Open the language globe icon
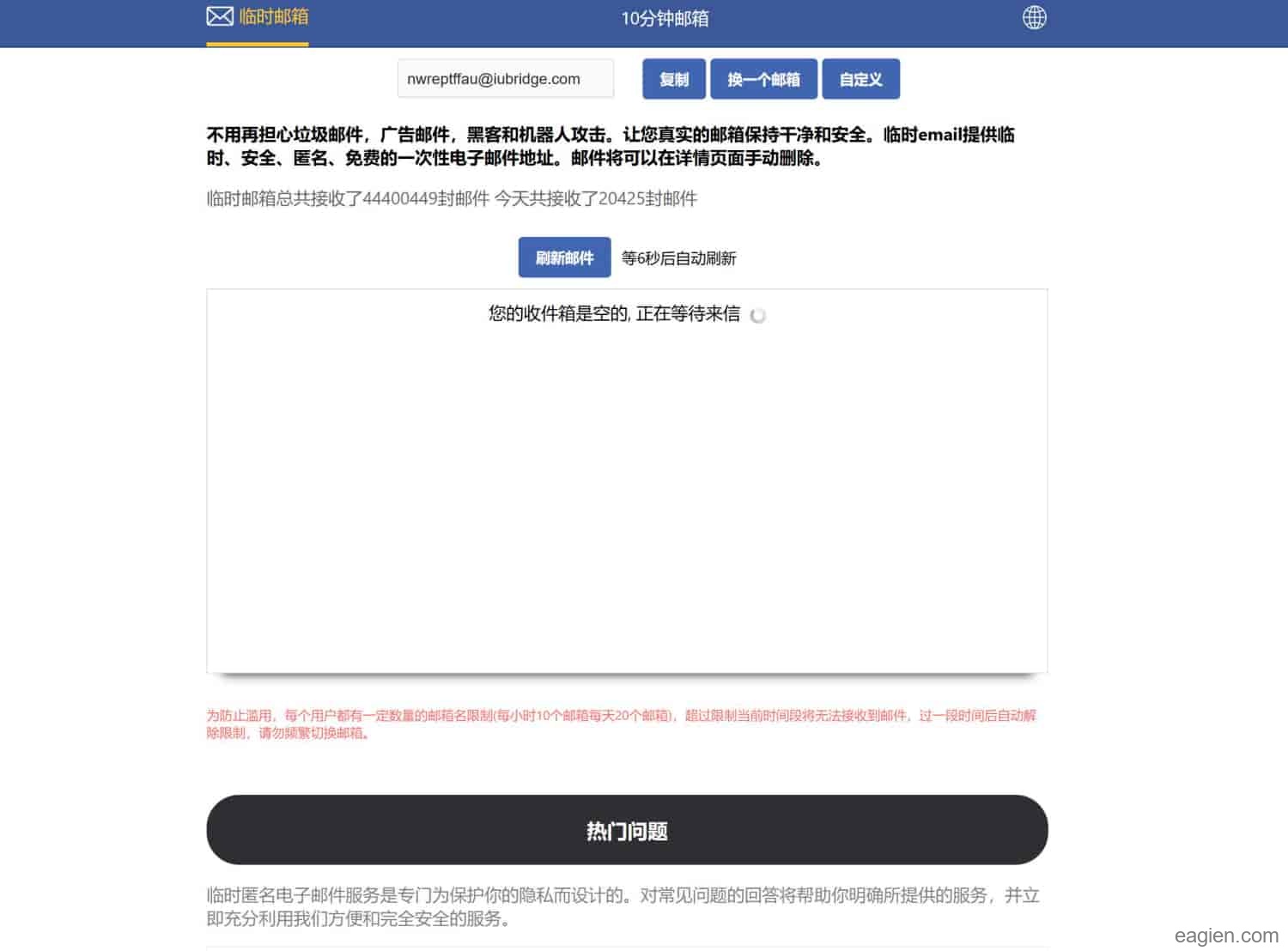Image resolution: width=1288 pixels, height=951 pixels. pyautogui.click(x=1034, y=17)
